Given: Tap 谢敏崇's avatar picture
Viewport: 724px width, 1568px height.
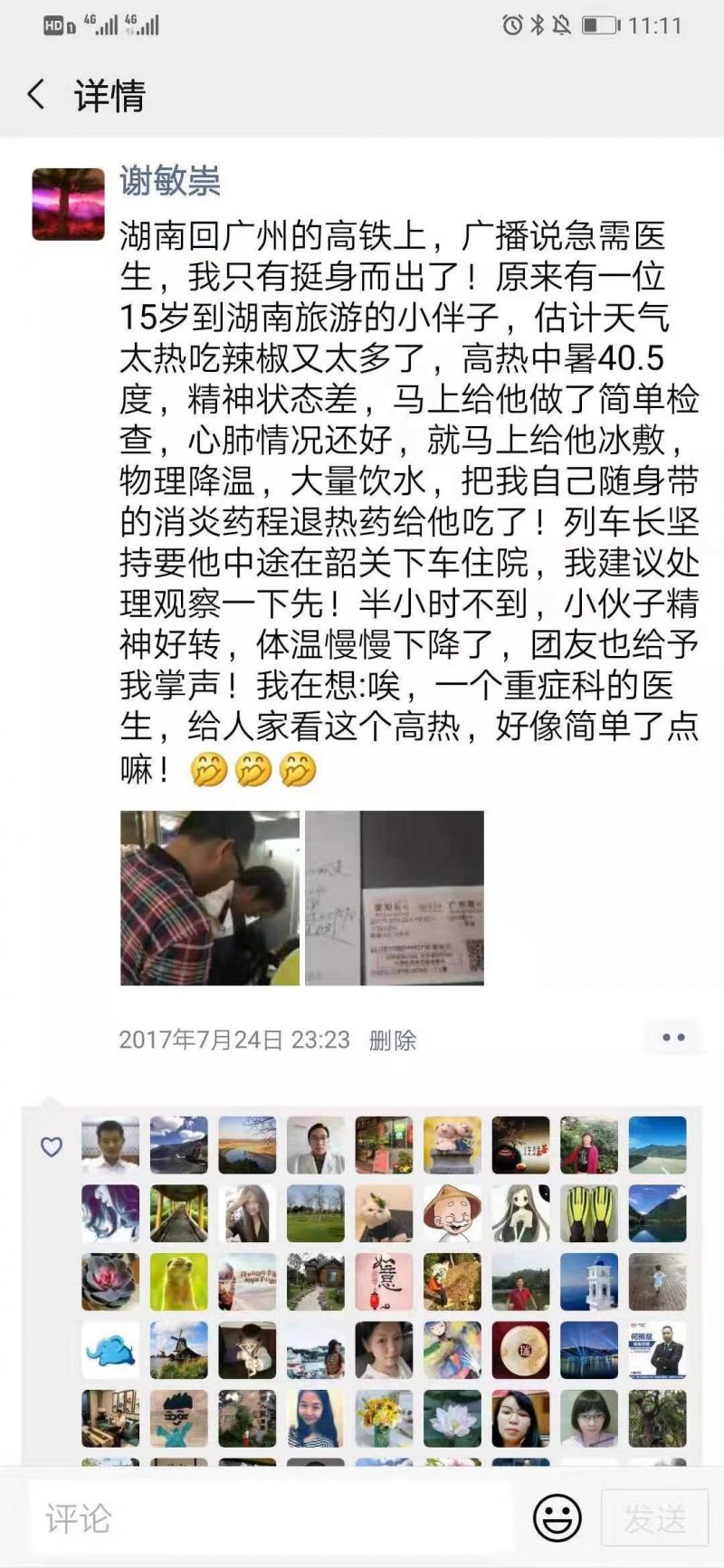Looking at the screenshot, I should click(x=69, y=204).
